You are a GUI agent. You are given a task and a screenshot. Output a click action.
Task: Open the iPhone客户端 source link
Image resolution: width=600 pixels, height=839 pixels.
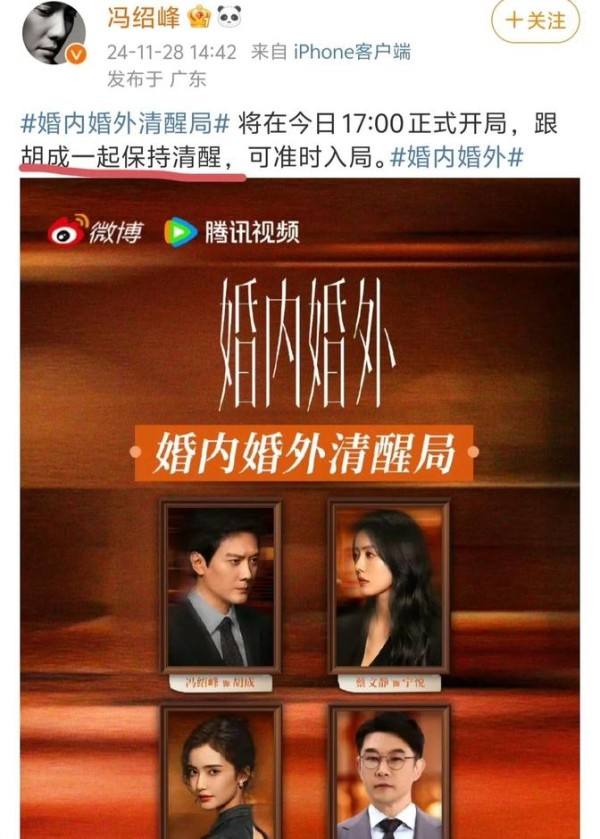tap(352, 52)
